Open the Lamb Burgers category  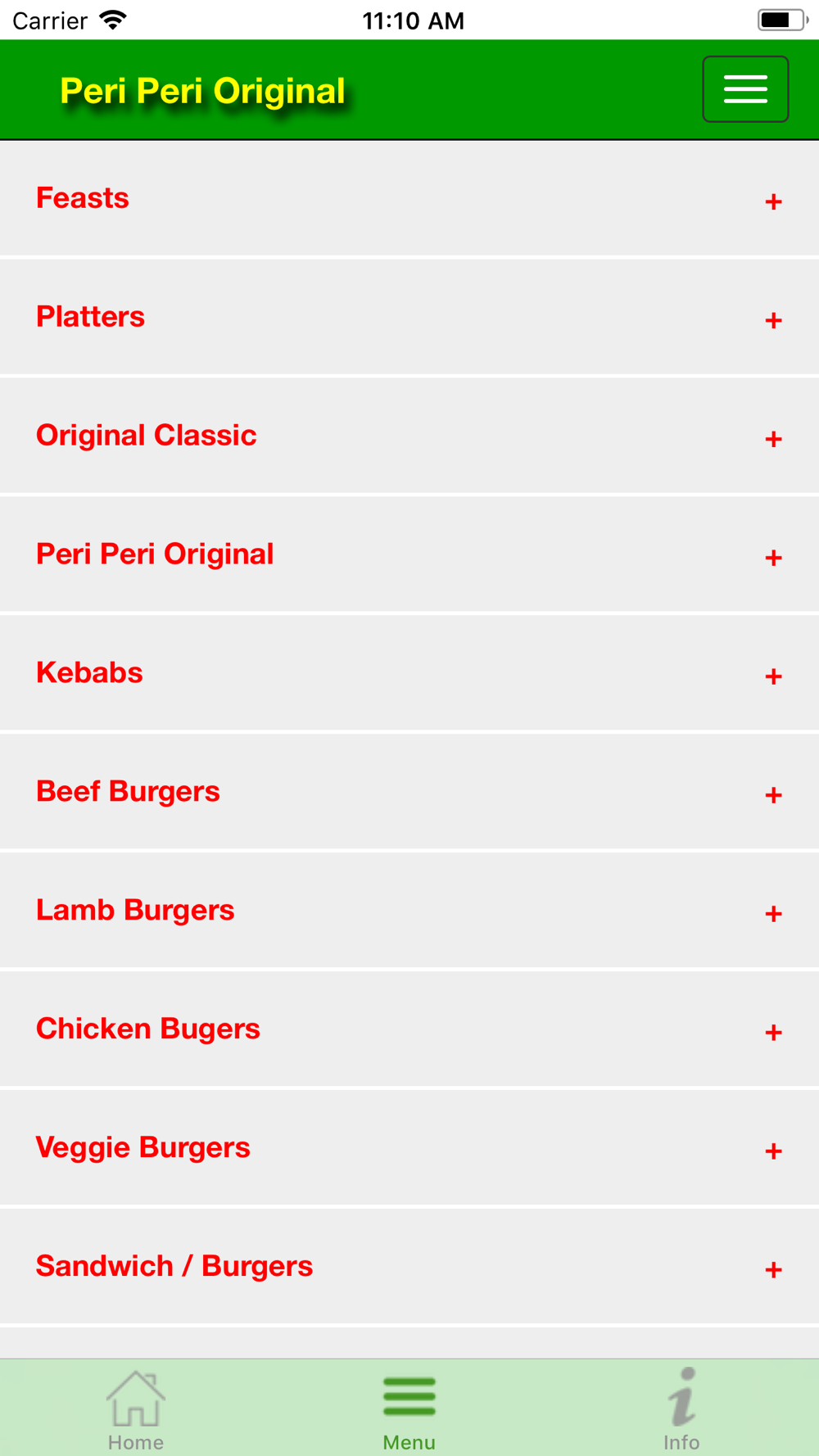409,911
